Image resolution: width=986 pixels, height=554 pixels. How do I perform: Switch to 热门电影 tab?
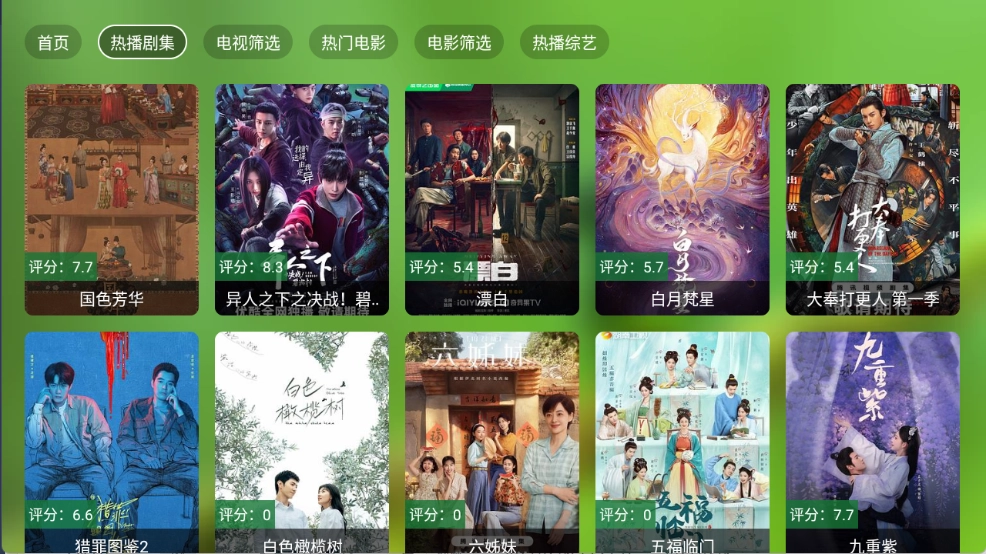[353, 43]
